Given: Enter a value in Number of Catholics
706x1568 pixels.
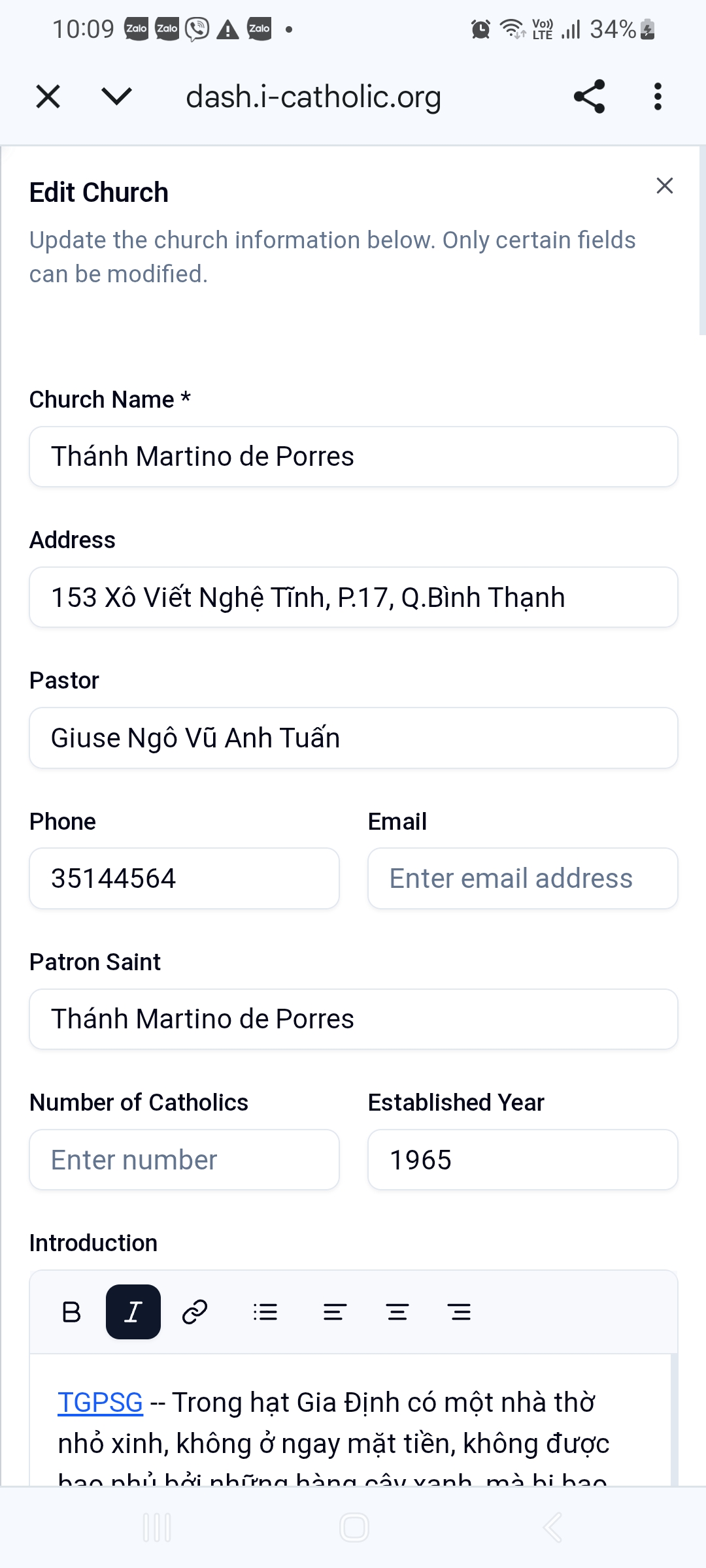Looking at the screenshot, I should pyautogui.click(x=184, y=1160).
